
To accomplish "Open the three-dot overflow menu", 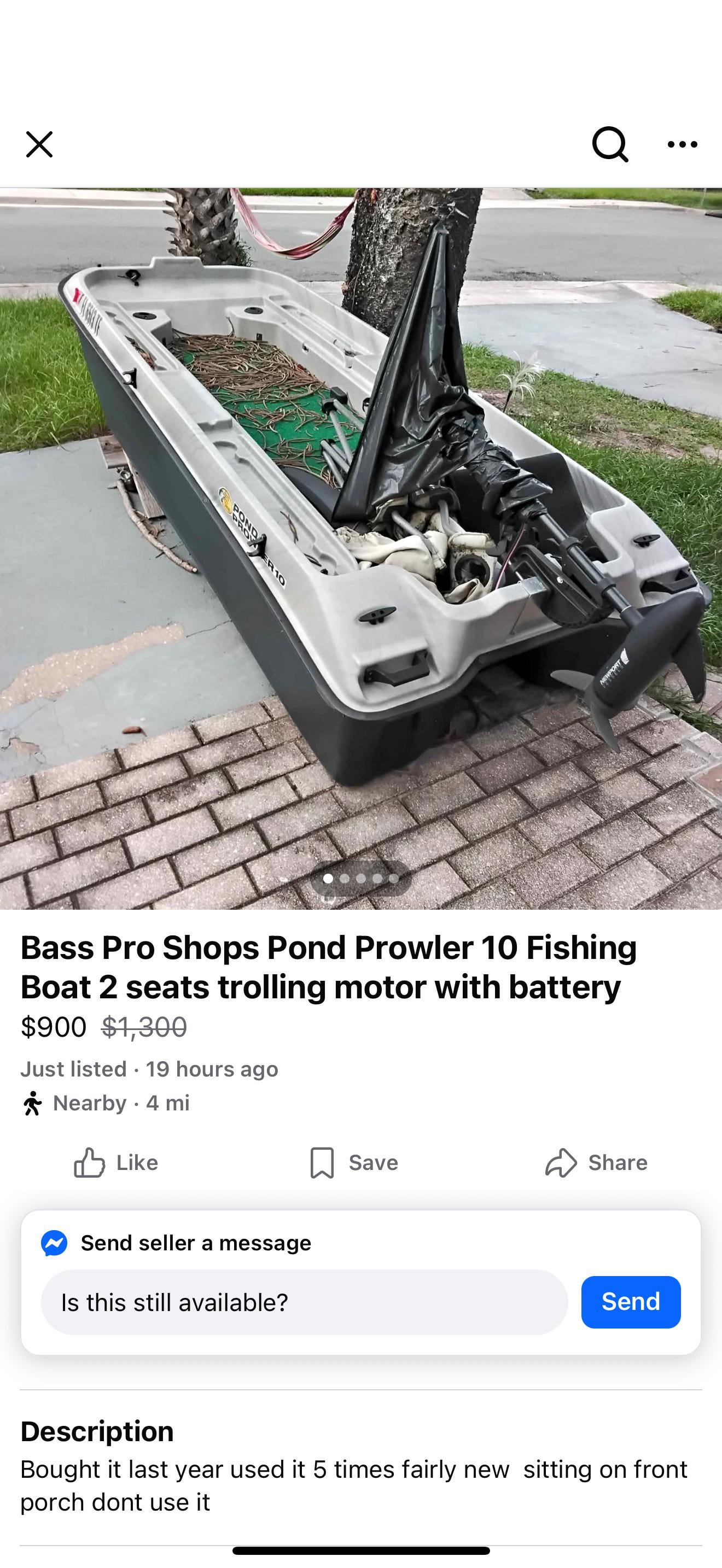I will coord(682,144).
